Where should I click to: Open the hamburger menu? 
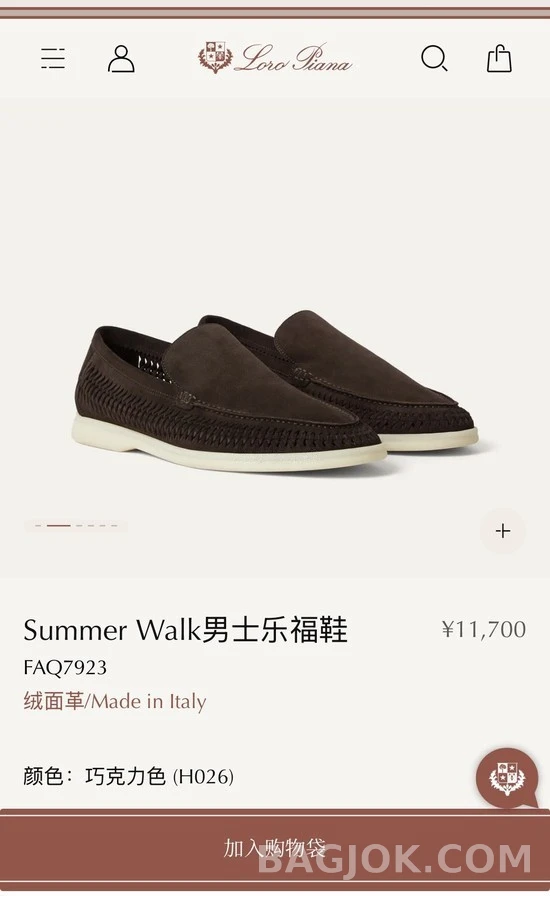pos(53,59)
